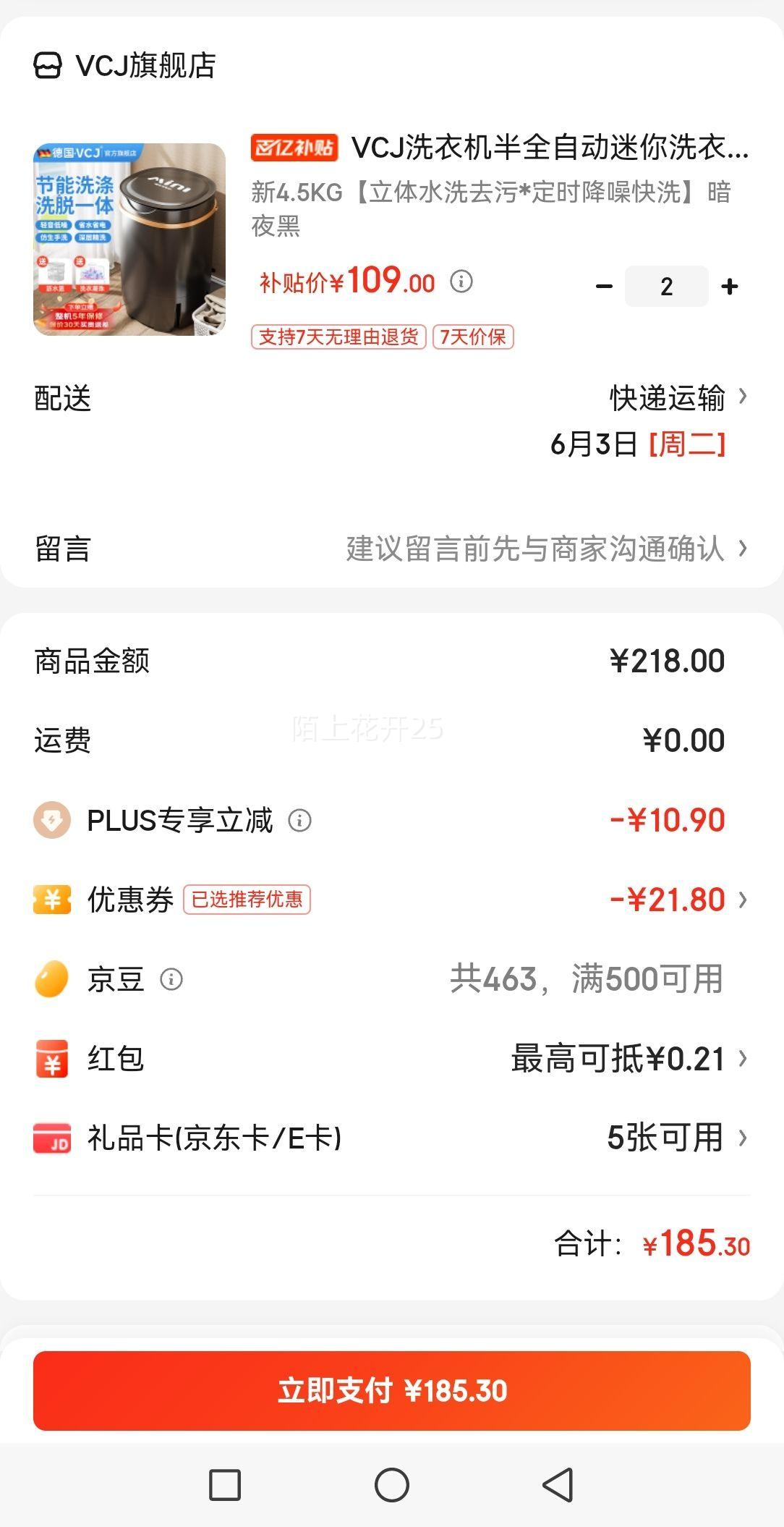This screenshot has width=784, height=1527.
Task: Open the system recent apps view
Action: pyautogui.click(x=225, y=1485)
